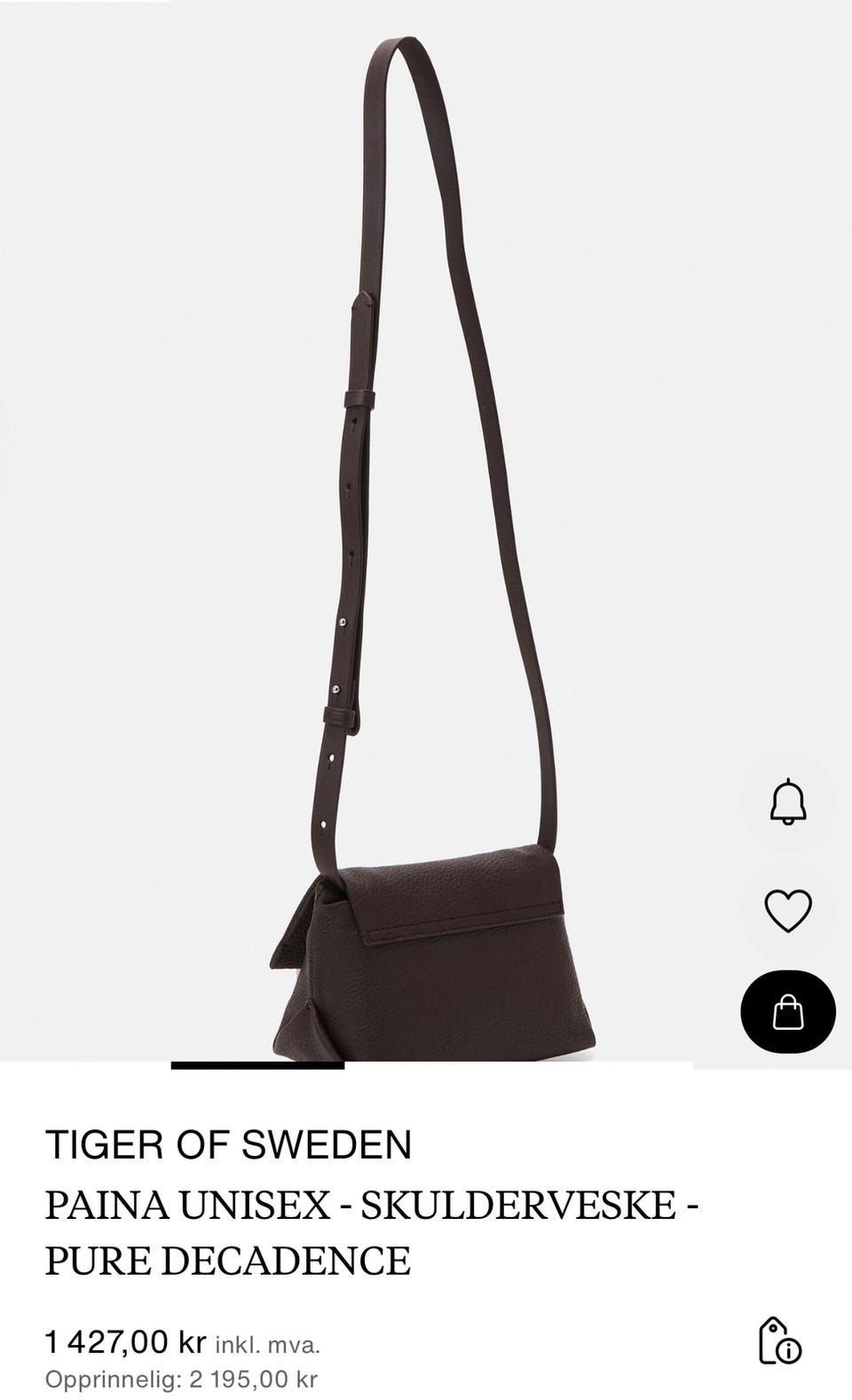Add the bag to shopping cart
Image resolution: width=852 pixels, height=1400 pixels.
[787, 1012]
